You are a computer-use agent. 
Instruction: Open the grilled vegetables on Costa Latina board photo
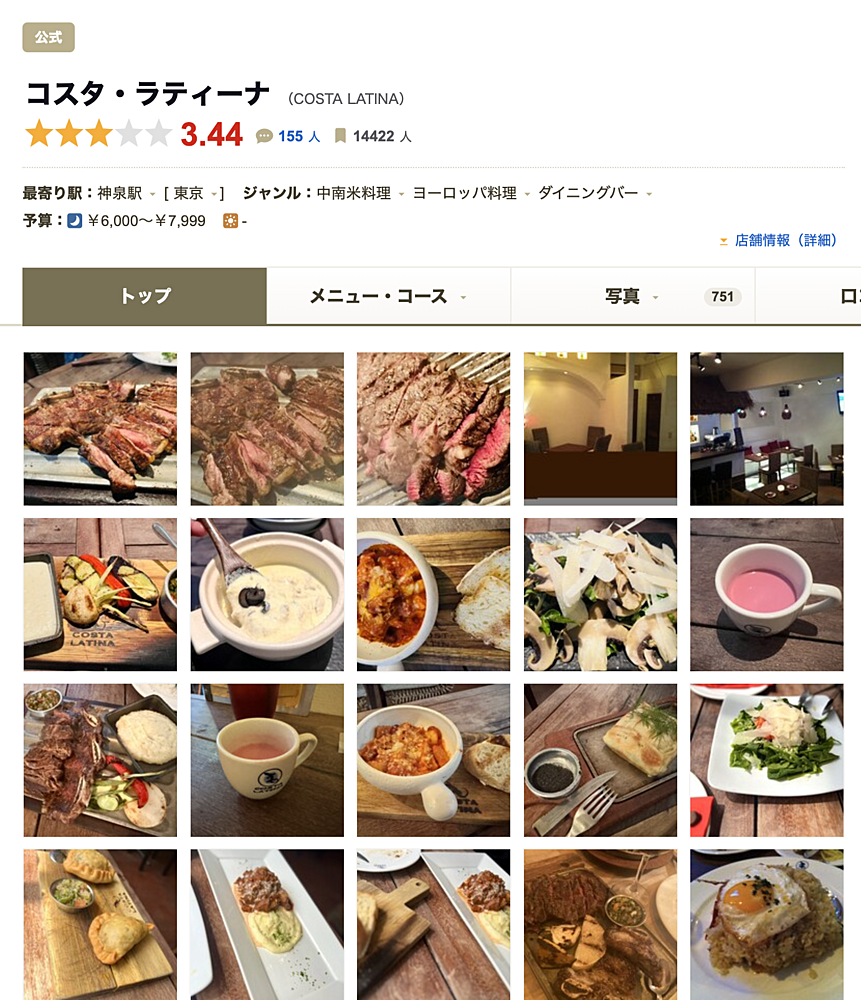click(100, 594)
